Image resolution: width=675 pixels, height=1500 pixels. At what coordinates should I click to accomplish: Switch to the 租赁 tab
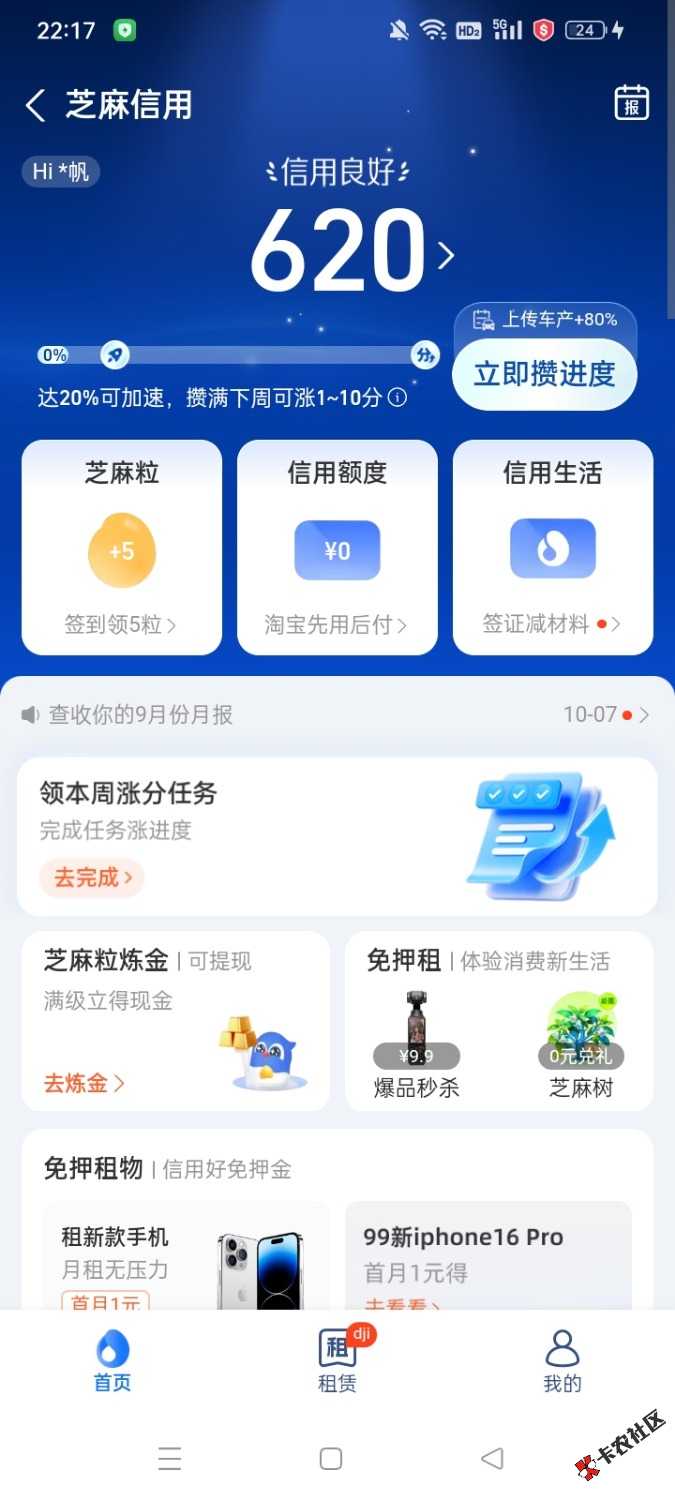point(337,1361)
